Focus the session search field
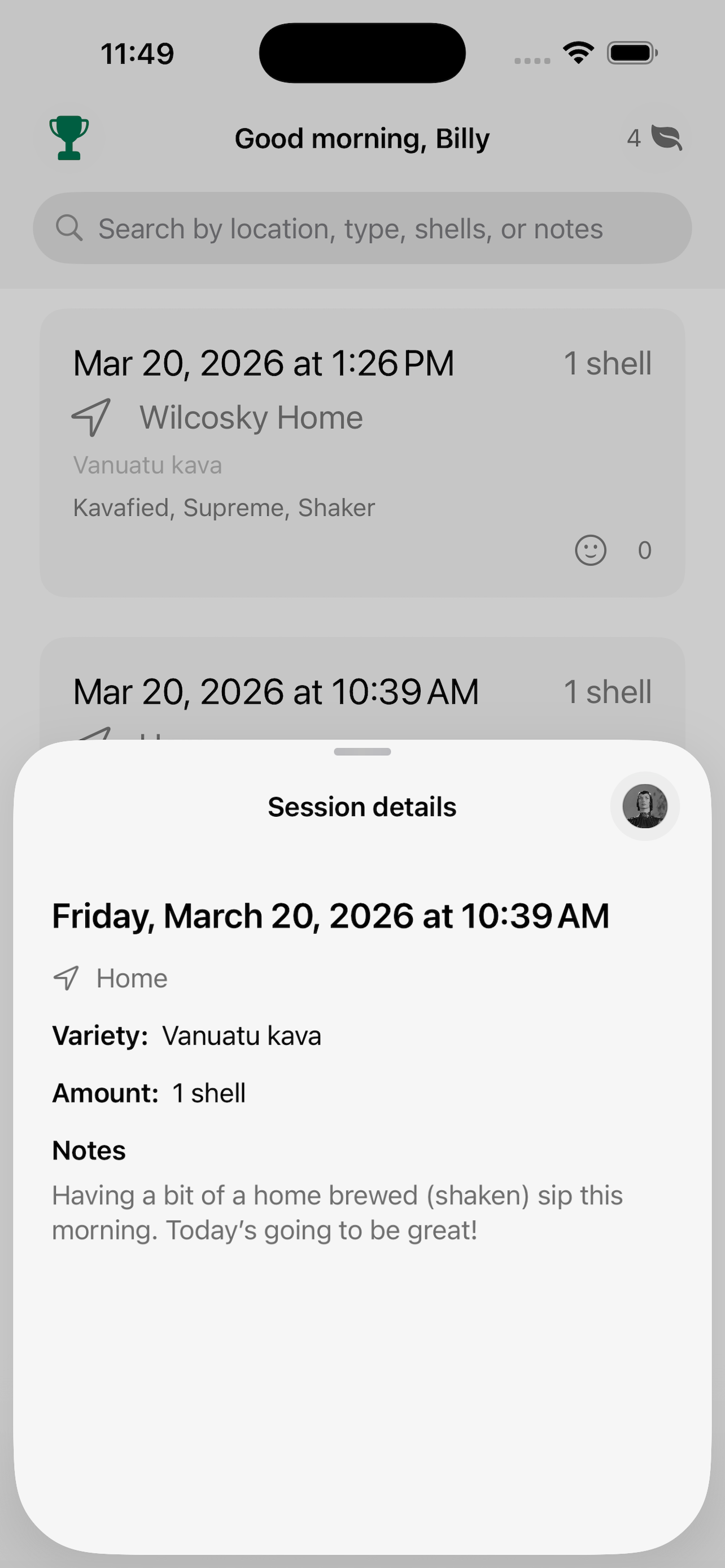This screenshot has width=725, height=1568. pos(362,229)
